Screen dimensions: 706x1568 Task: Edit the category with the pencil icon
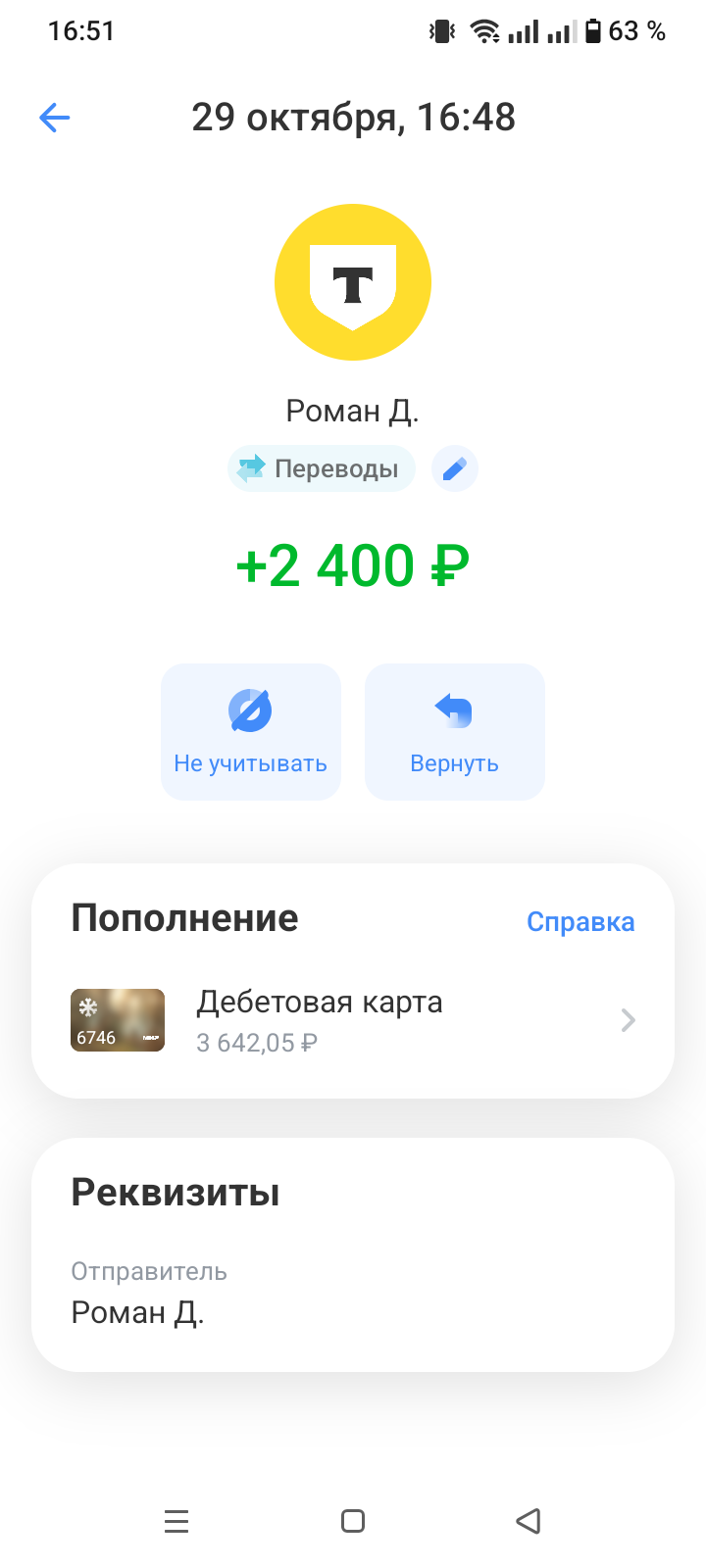point(454,469)
